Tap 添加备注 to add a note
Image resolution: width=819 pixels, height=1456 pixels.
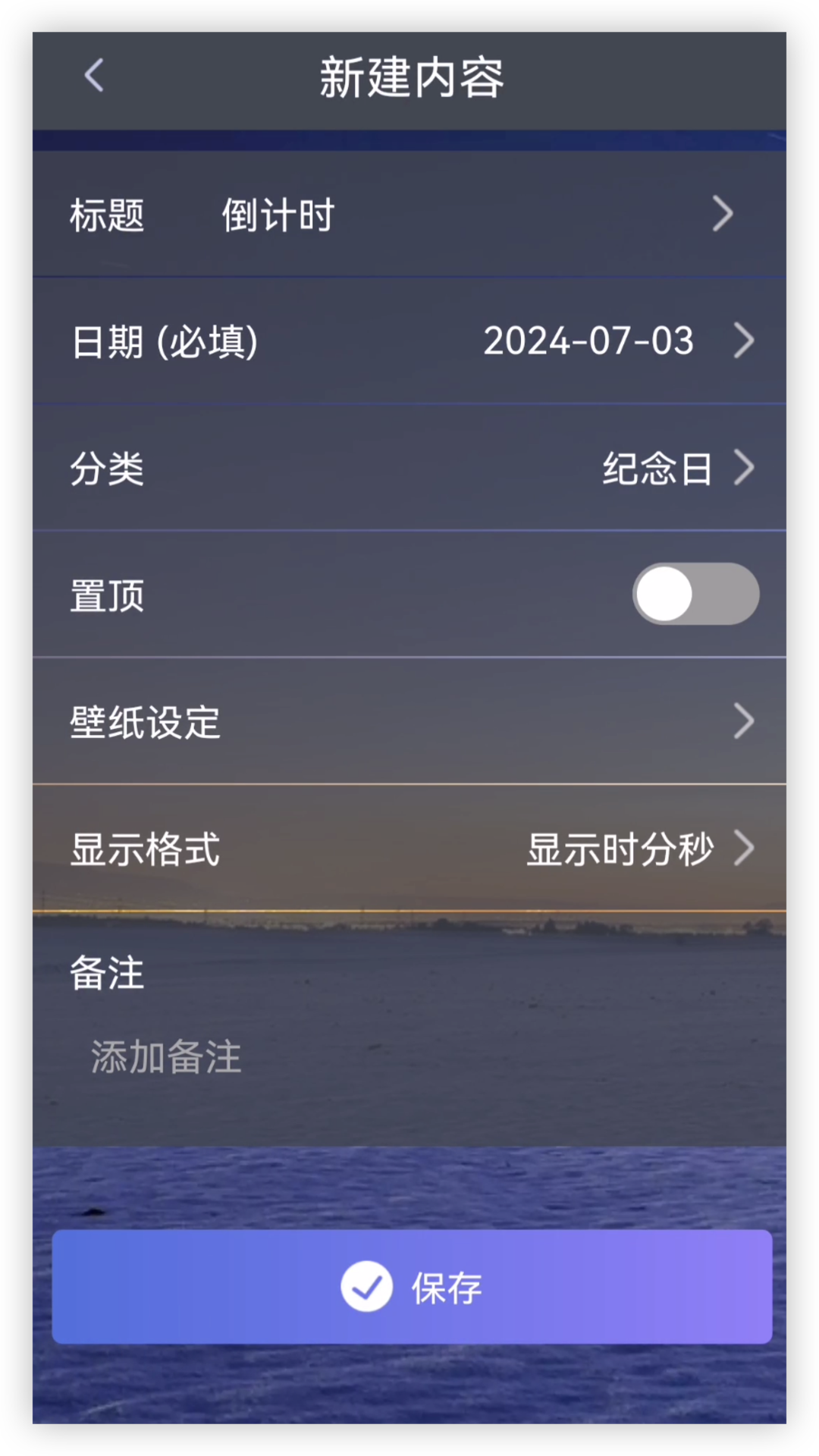(165, 1056)
